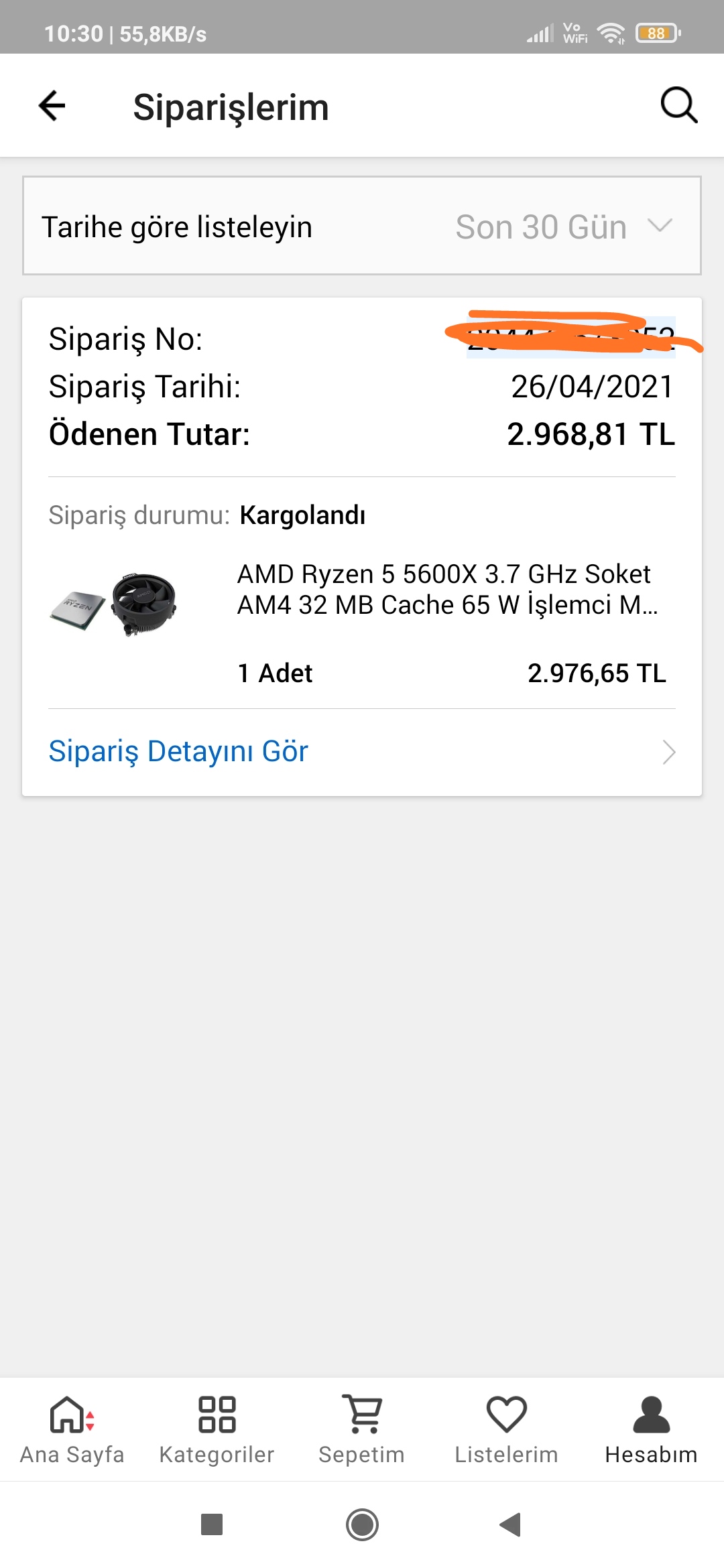Open the search magnifier icon
The width and height of the screenshot is (724, 1568).
pos(678,105)
